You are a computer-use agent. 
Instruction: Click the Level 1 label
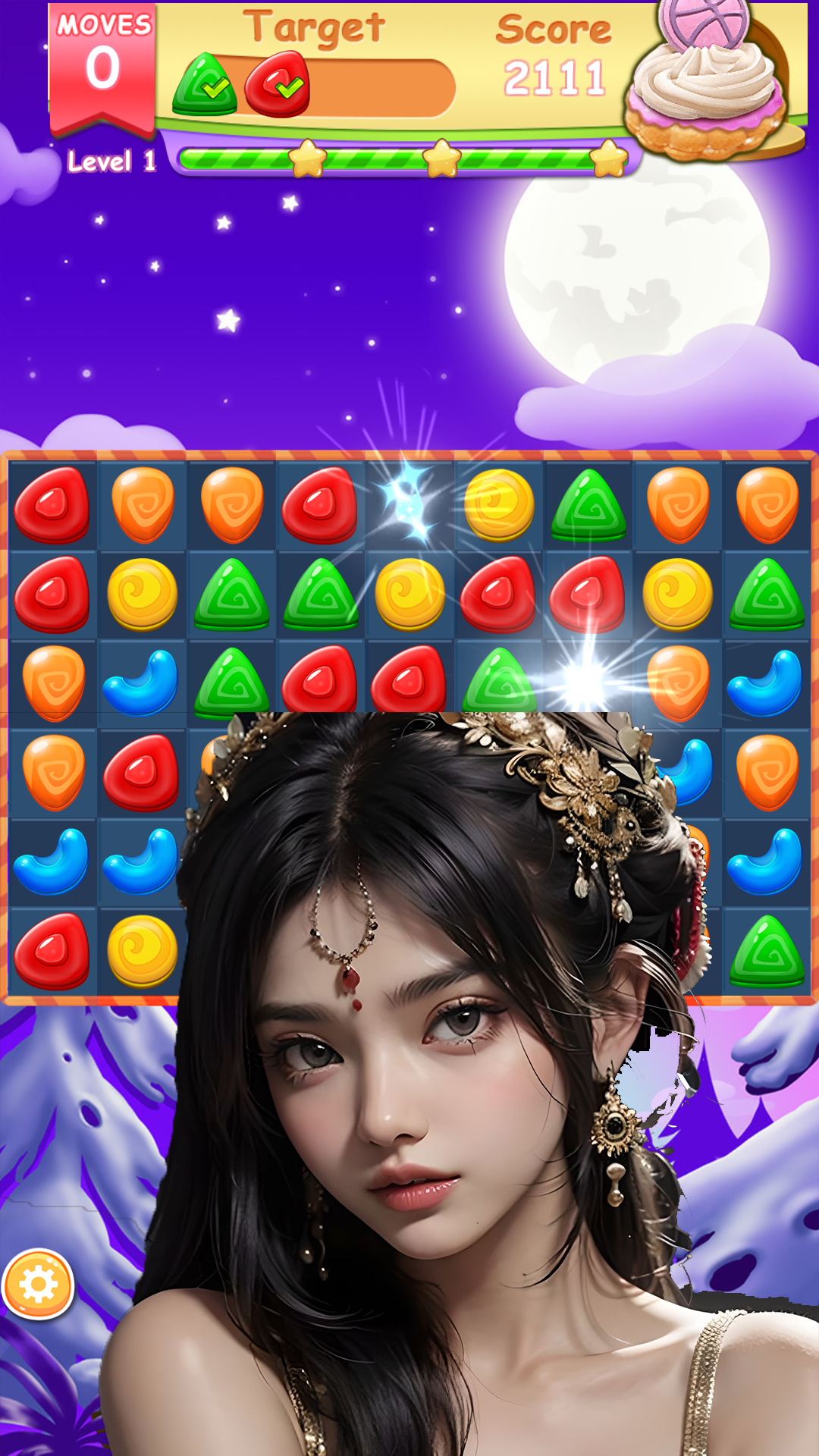tap(112, 159)
